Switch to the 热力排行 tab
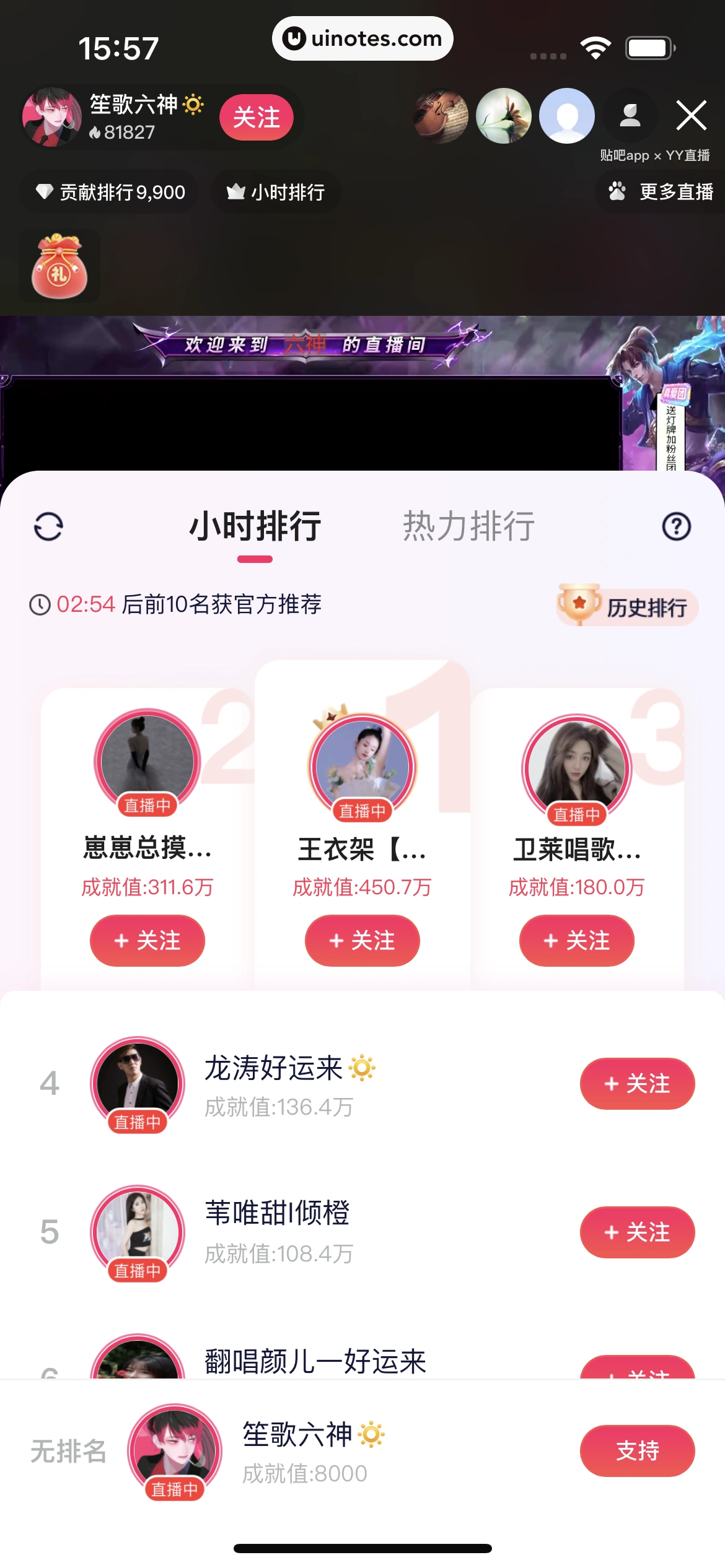This screenshot has width=725, height=1568. [x=468, y=527]
